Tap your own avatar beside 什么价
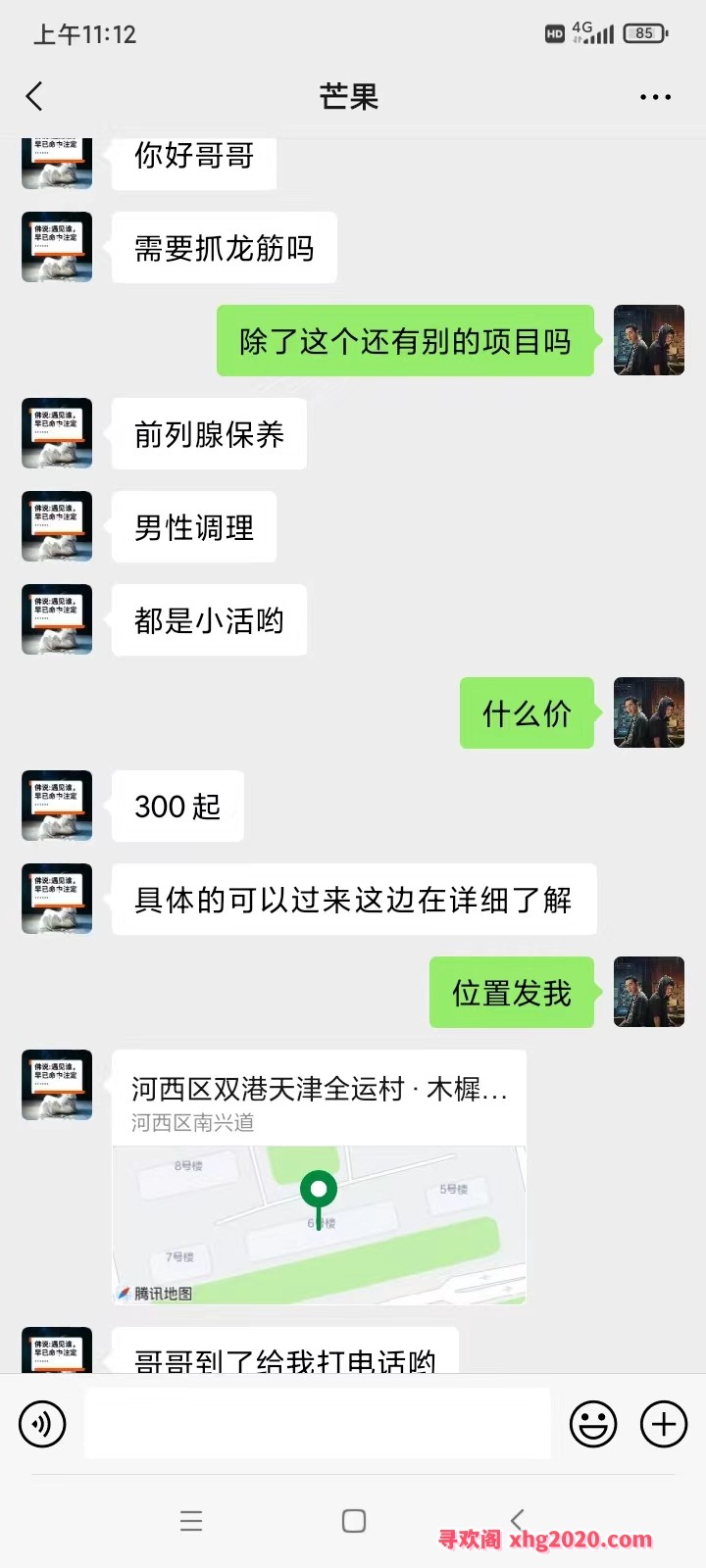This screenshot has width=706, height=1568. click(648, 713)
